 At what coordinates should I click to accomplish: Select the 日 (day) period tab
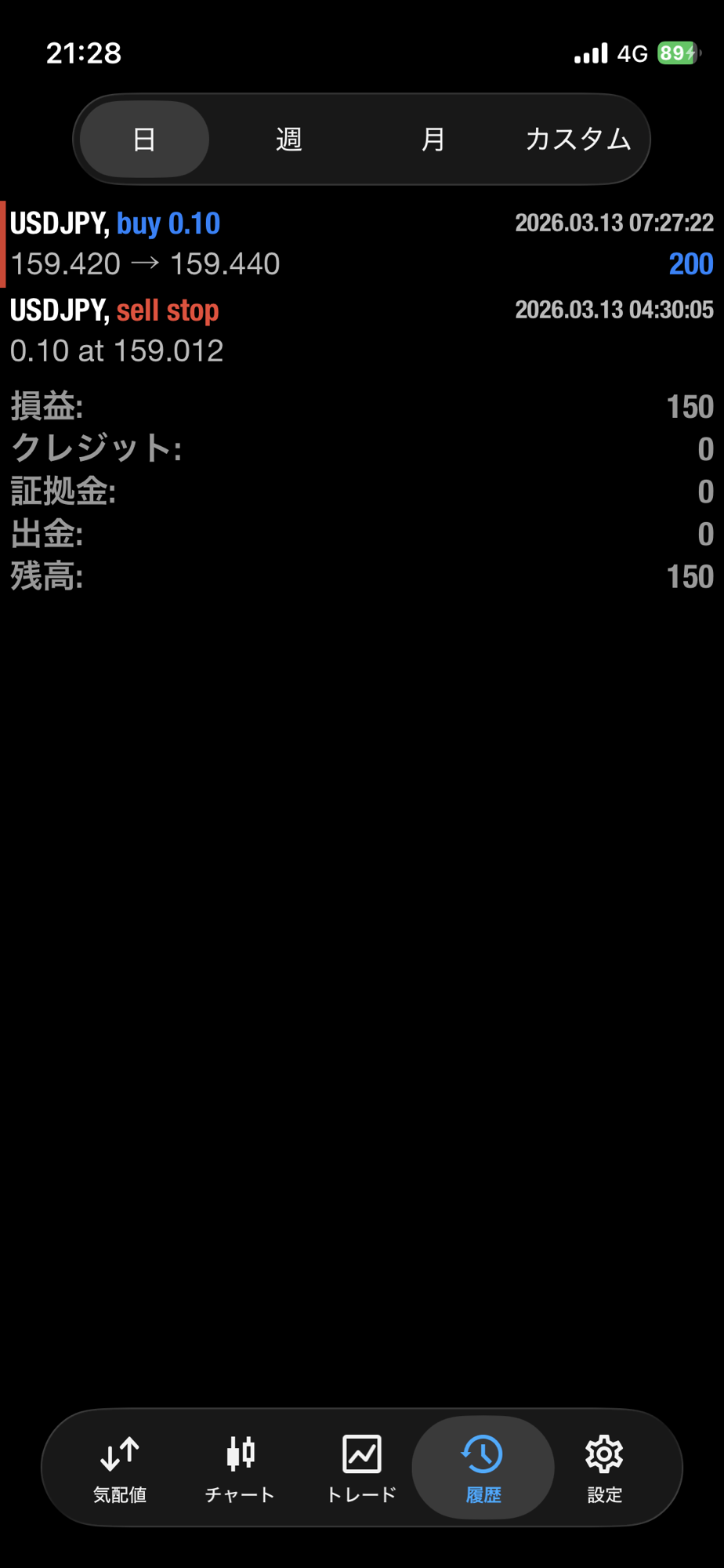click(144, 140)
